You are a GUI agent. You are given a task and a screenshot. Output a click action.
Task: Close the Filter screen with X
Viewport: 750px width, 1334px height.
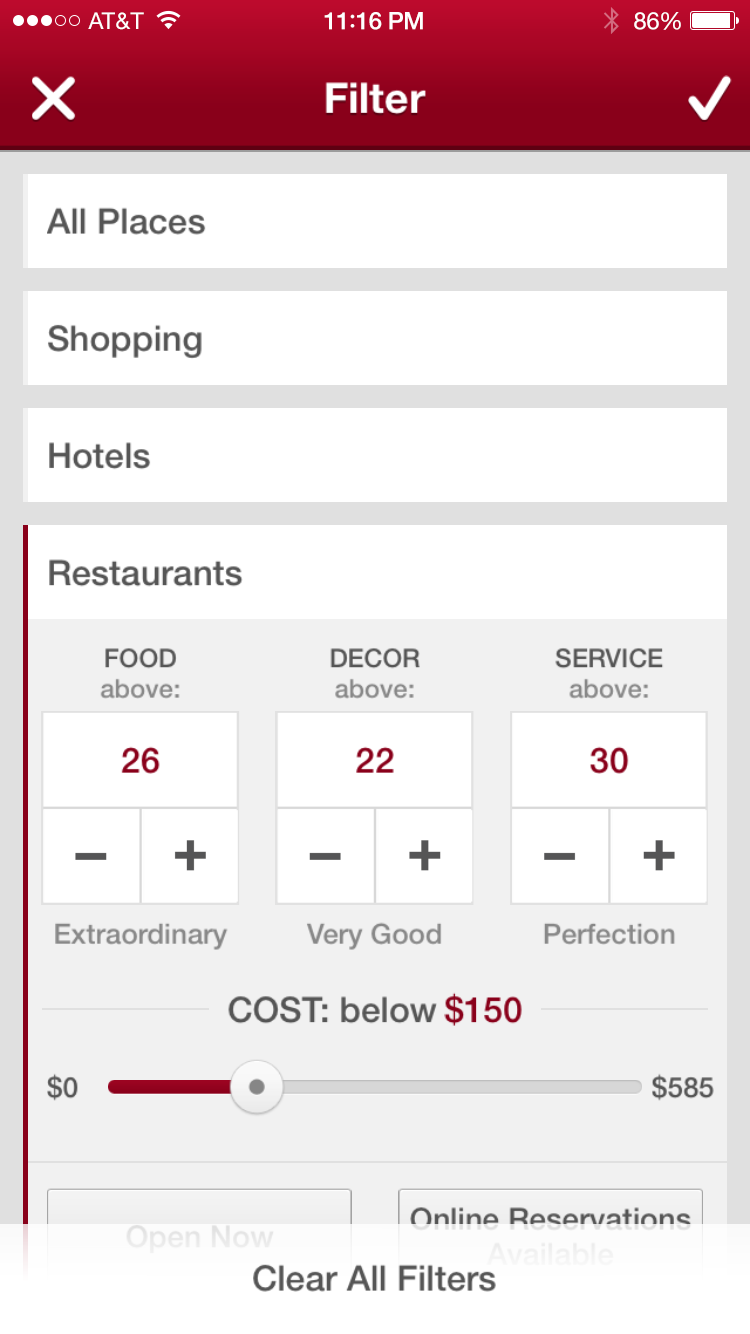click(53, 99)
